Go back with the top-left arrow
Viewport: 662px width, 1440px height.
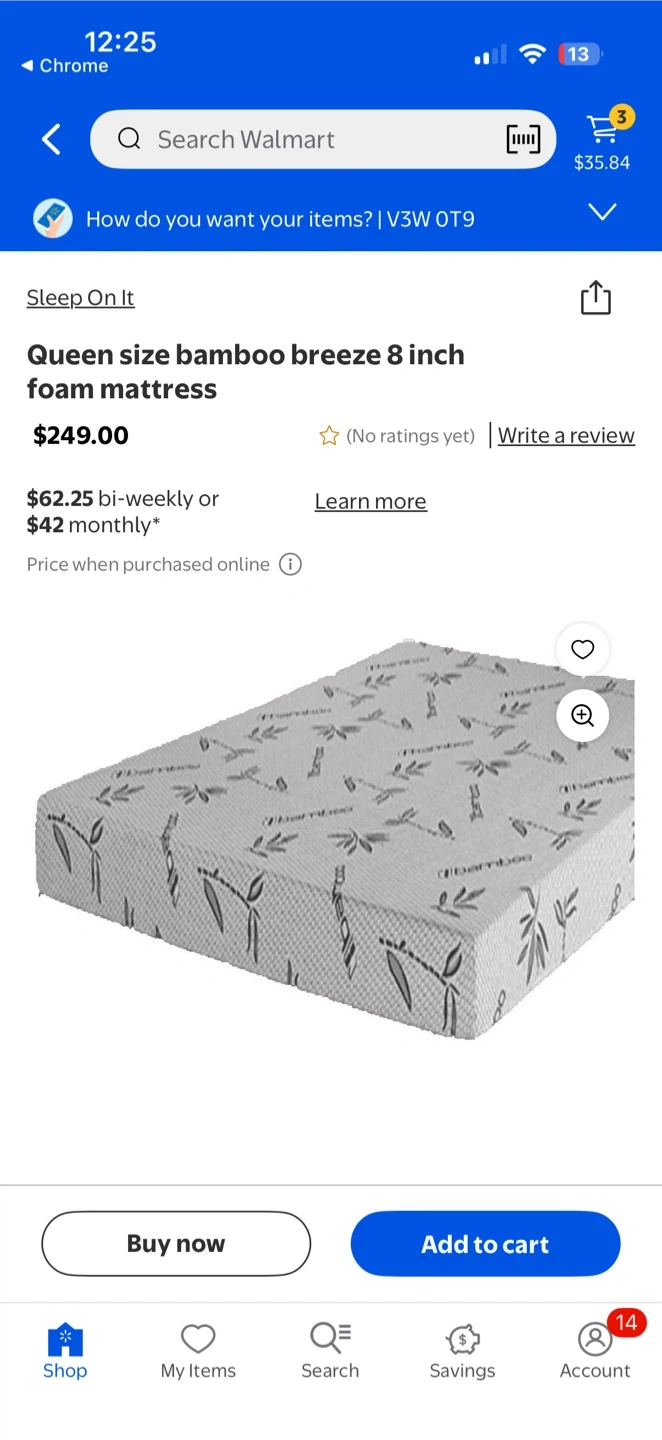51,139
